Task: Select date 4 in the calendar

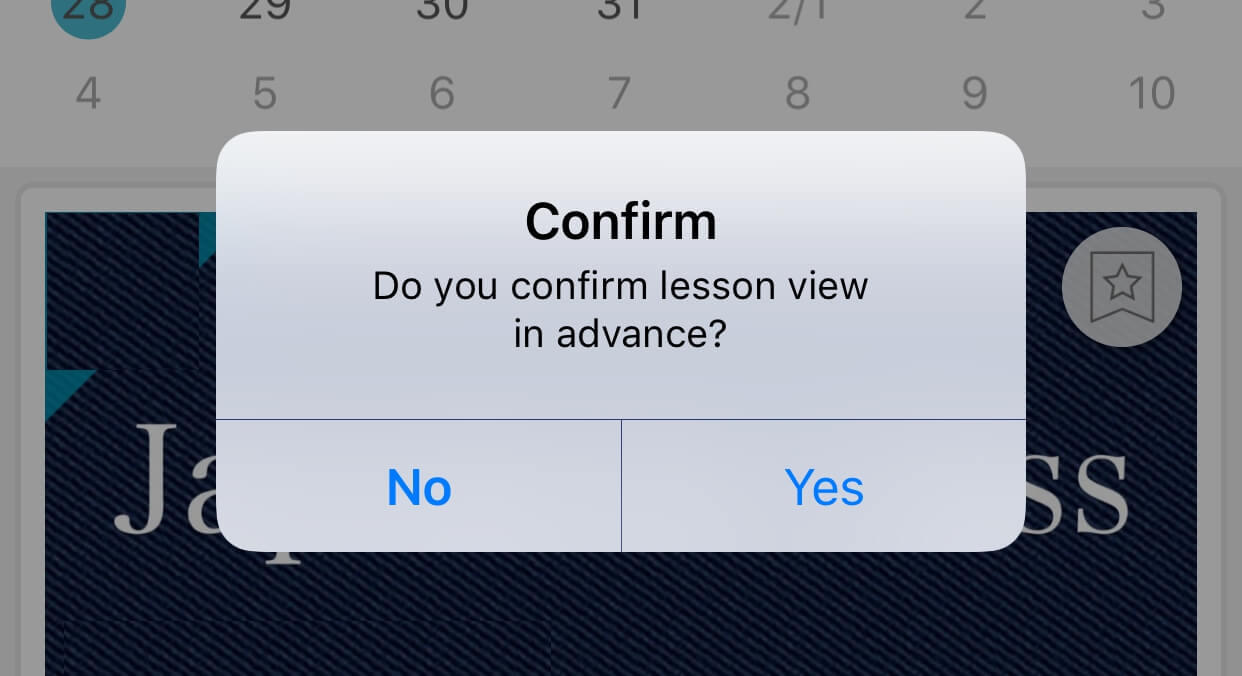Action: pos(88,94)
